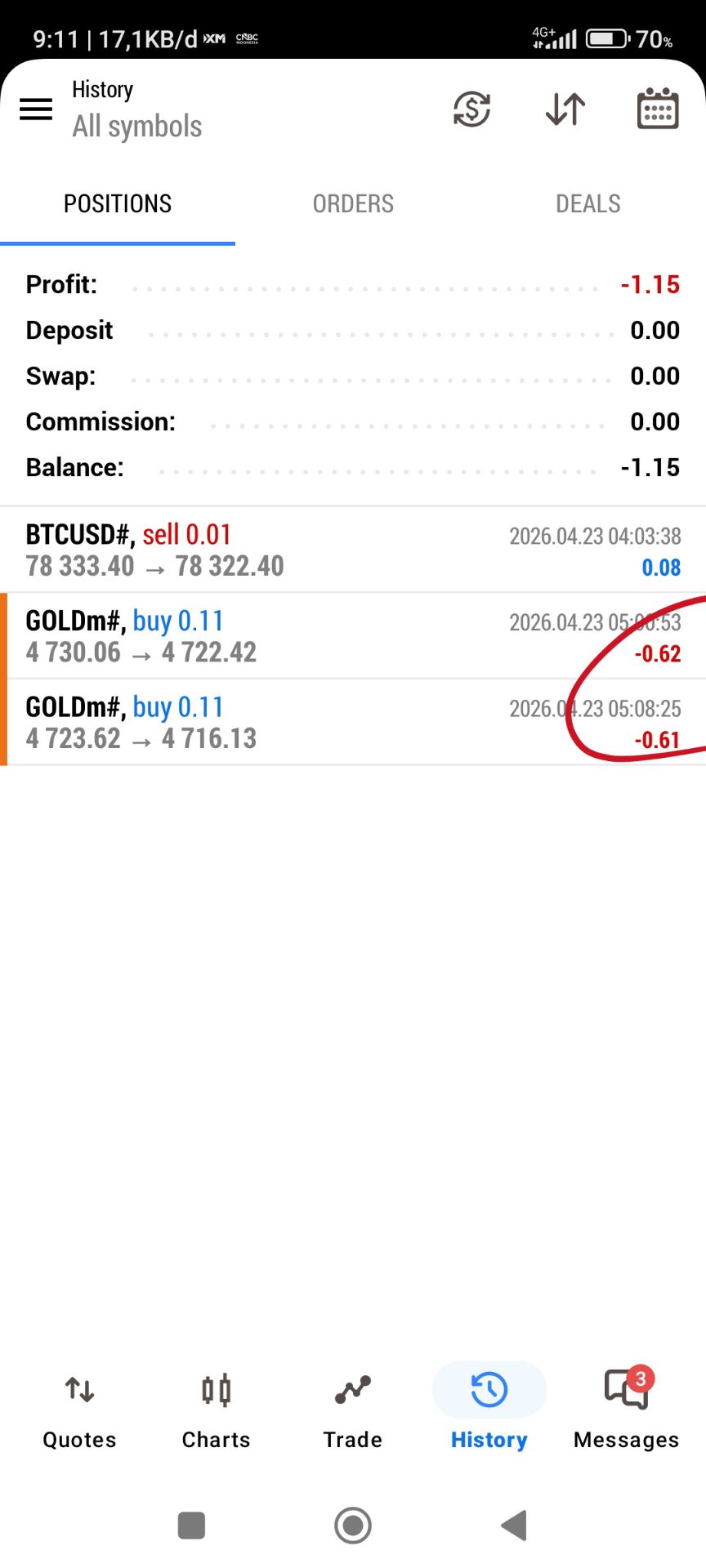Open the calendar date range picker

pyautogui.click(x=658, y=109)
